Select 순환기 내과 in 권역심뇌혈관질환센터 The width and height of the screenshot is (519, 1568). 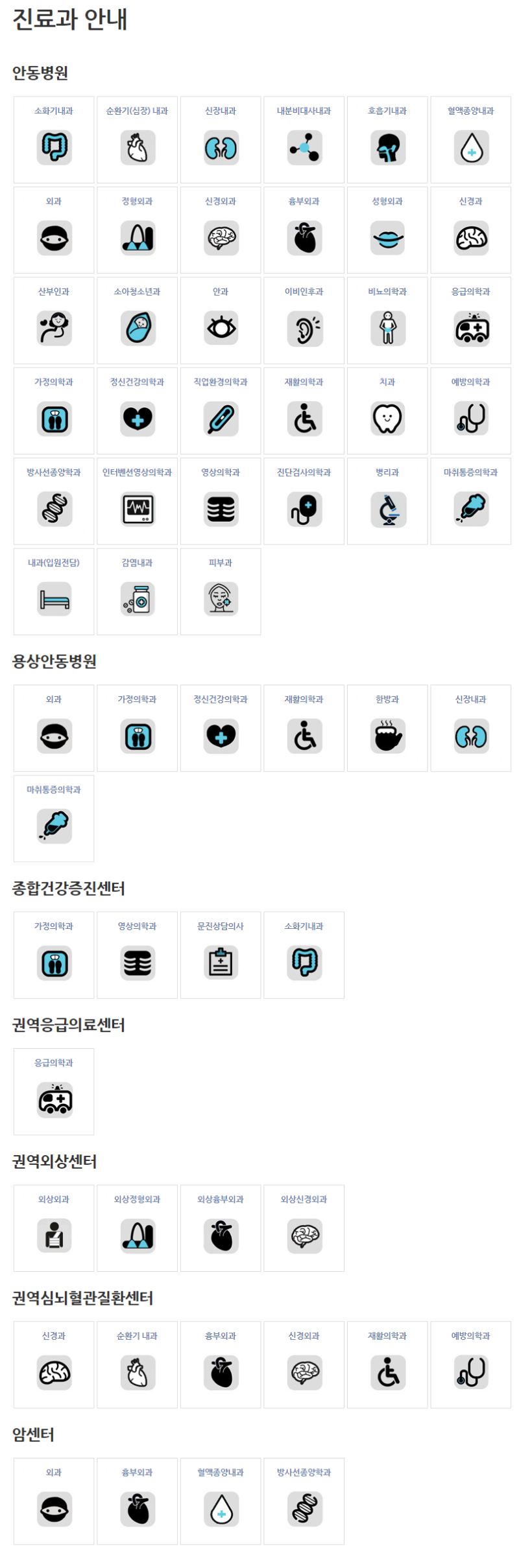click(x=137, y=1364)
